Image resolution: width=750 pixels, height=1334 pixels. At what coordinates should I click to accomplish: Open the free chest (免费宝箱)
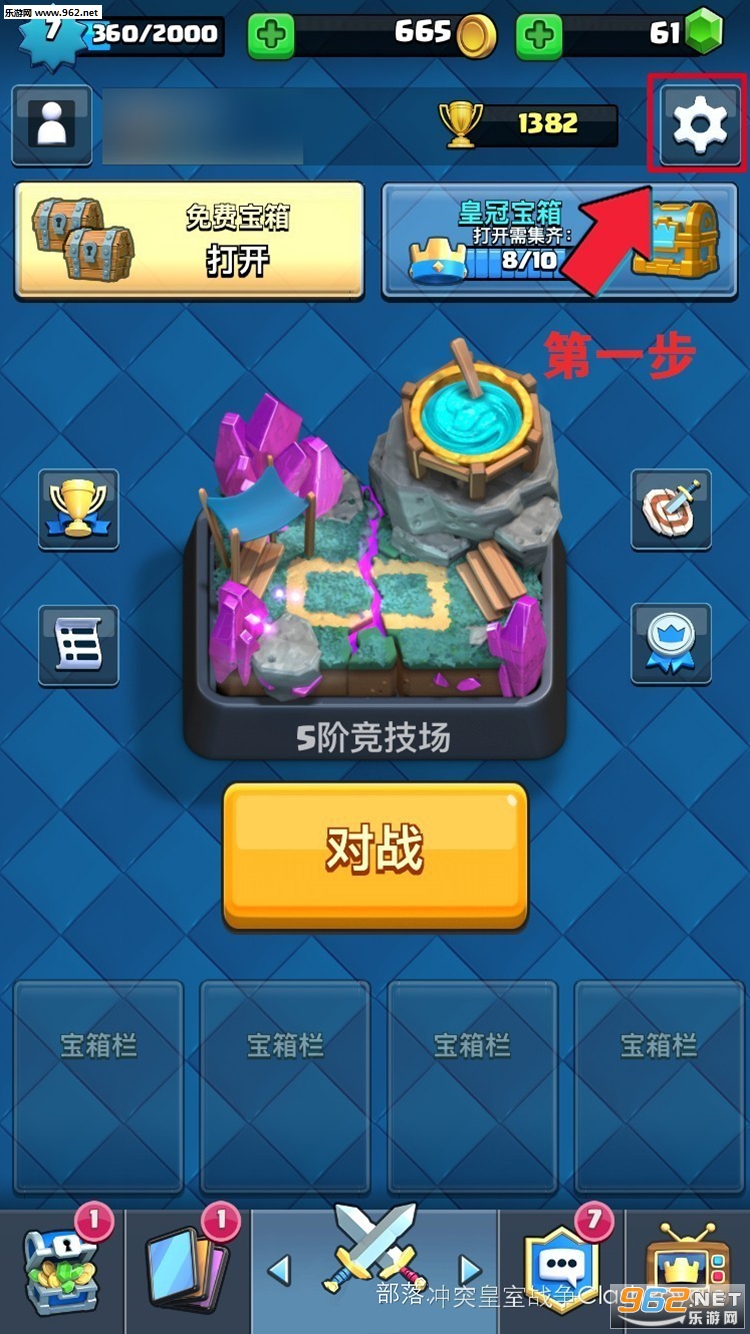[189, 240]
